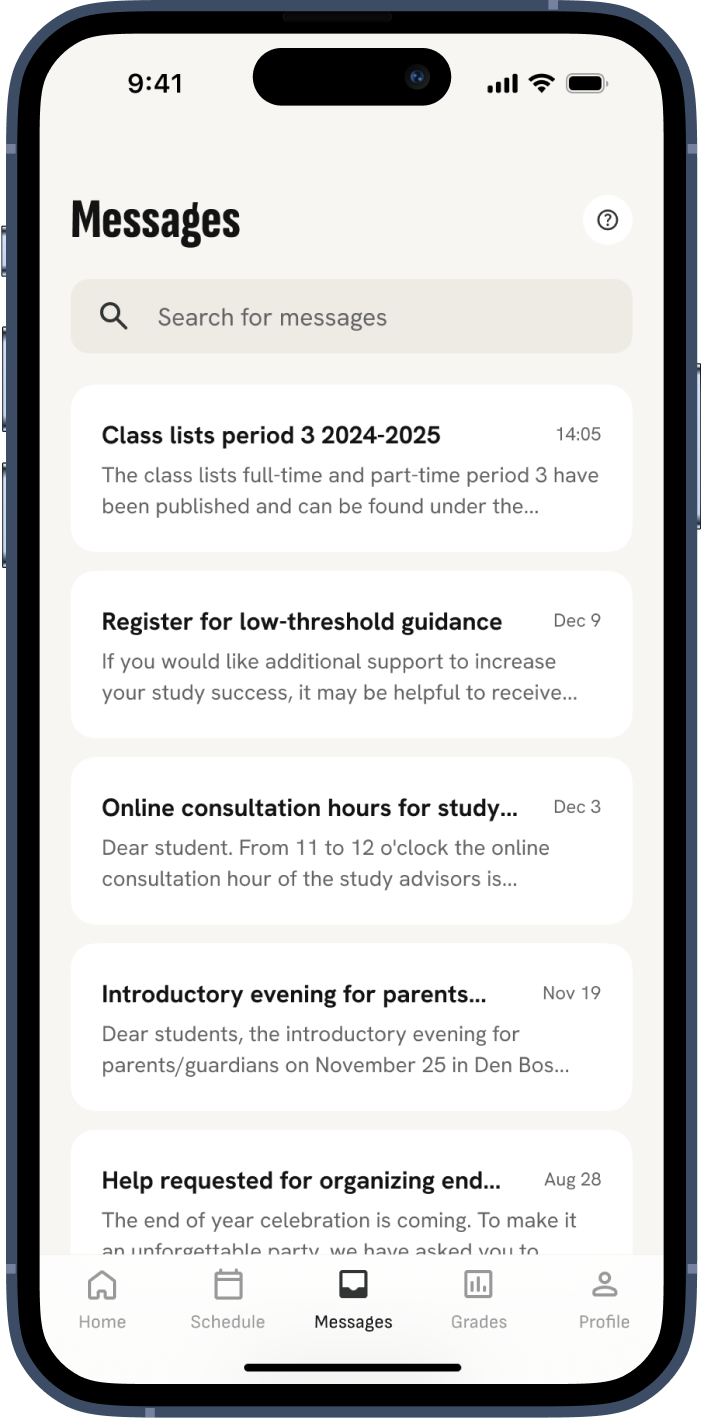
Task: Select the Messages tab
Action: click(x=353, y=1299)
